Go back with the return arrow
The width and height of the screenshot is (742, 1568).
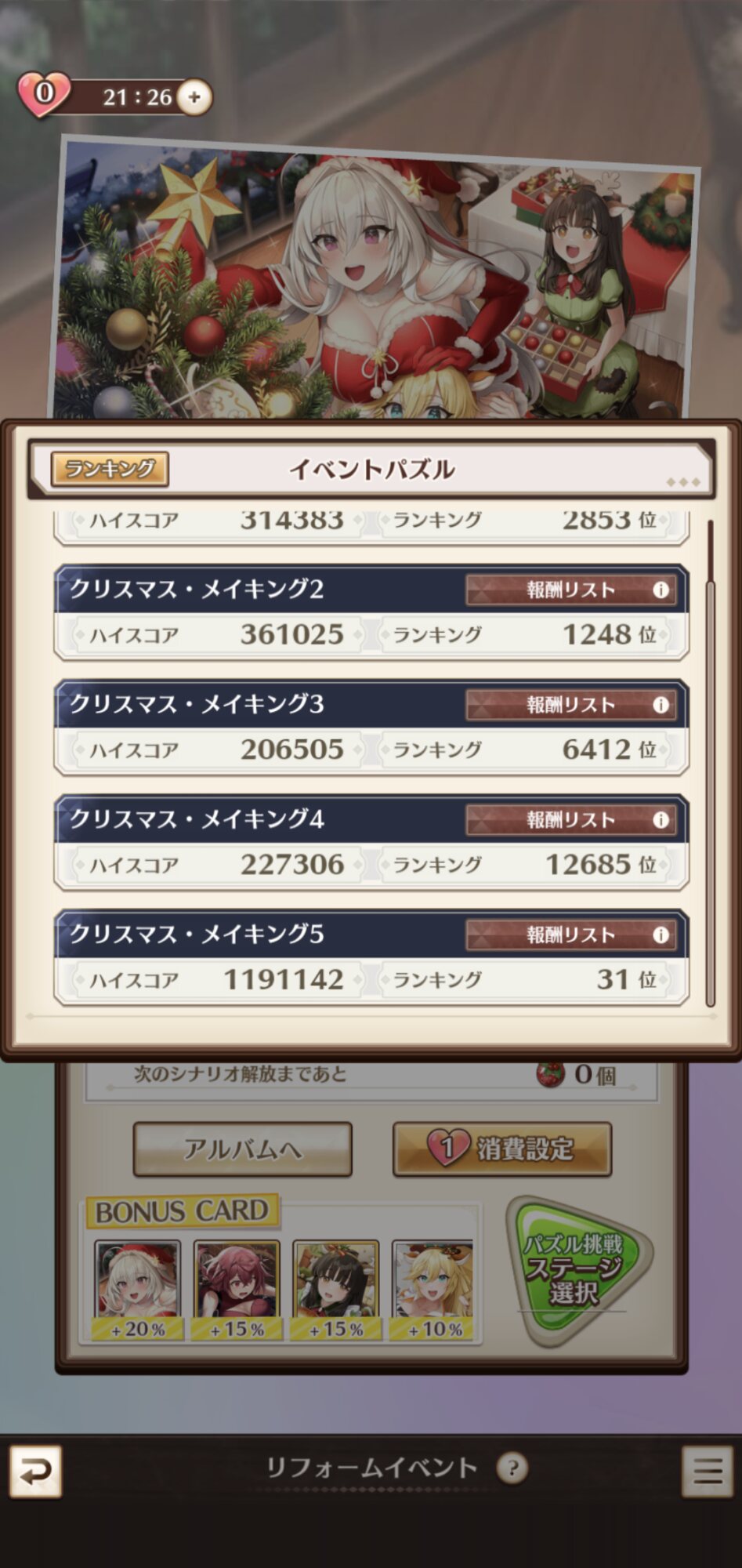click(x=35, y=1472)
